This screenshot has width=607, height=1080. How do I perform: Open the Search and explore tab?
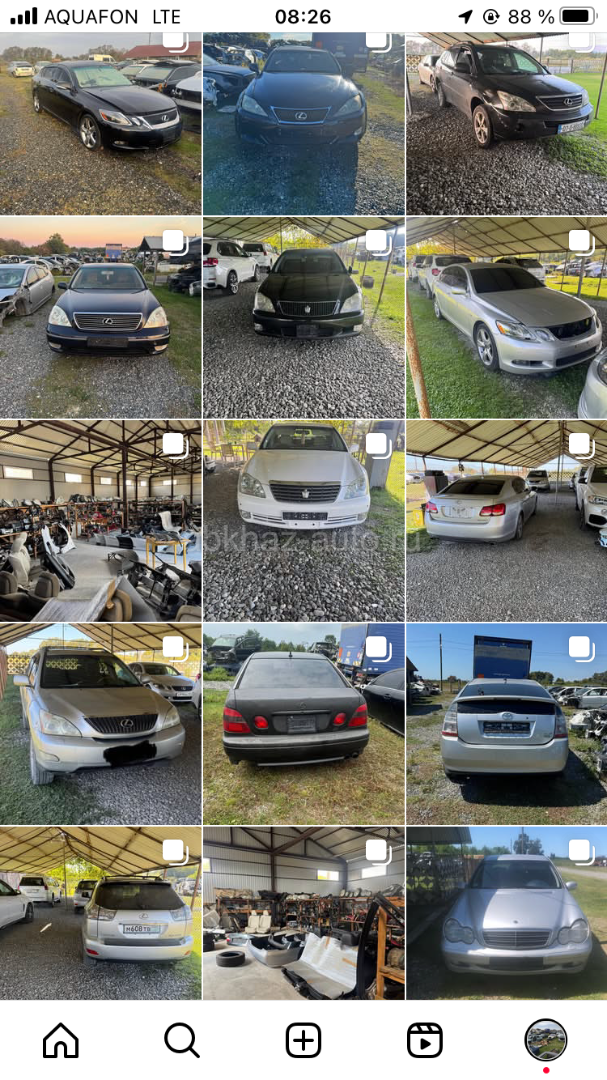(x=182, y=1041)
